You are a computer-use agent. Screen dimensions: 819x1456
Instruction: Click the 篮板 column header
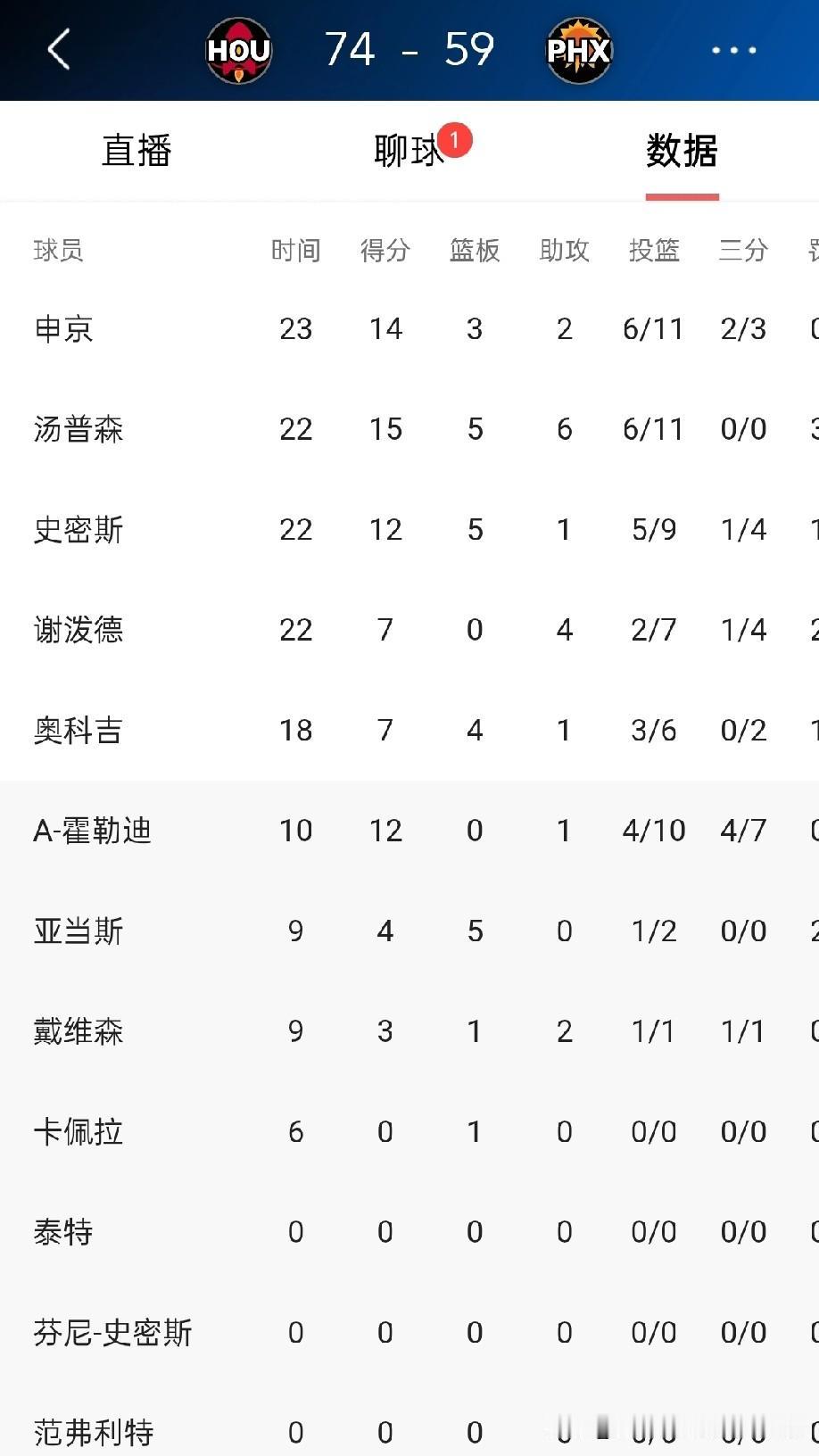[x=475, y=251]
